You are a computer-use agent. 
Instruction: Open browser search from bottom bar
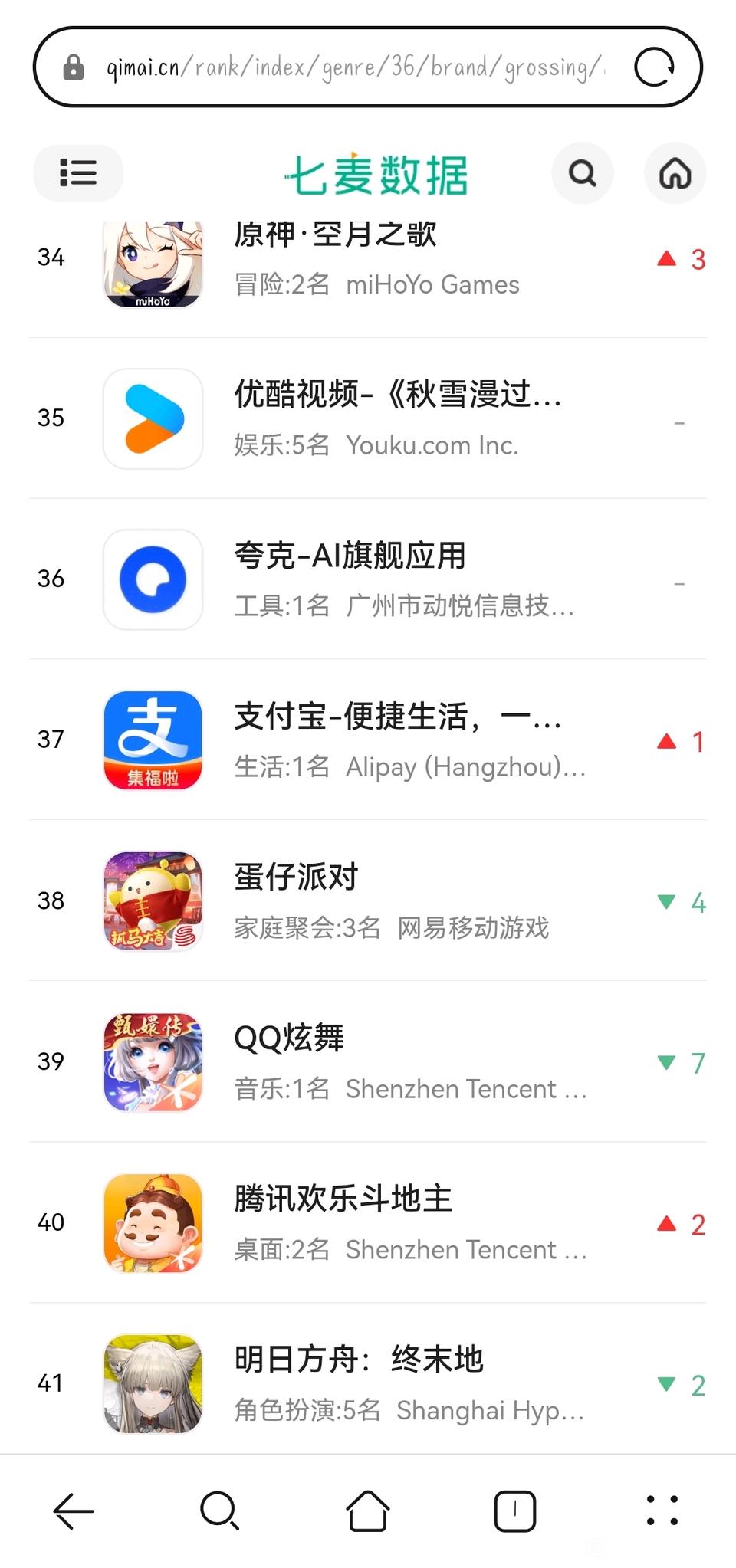(x=219, y=1511)
